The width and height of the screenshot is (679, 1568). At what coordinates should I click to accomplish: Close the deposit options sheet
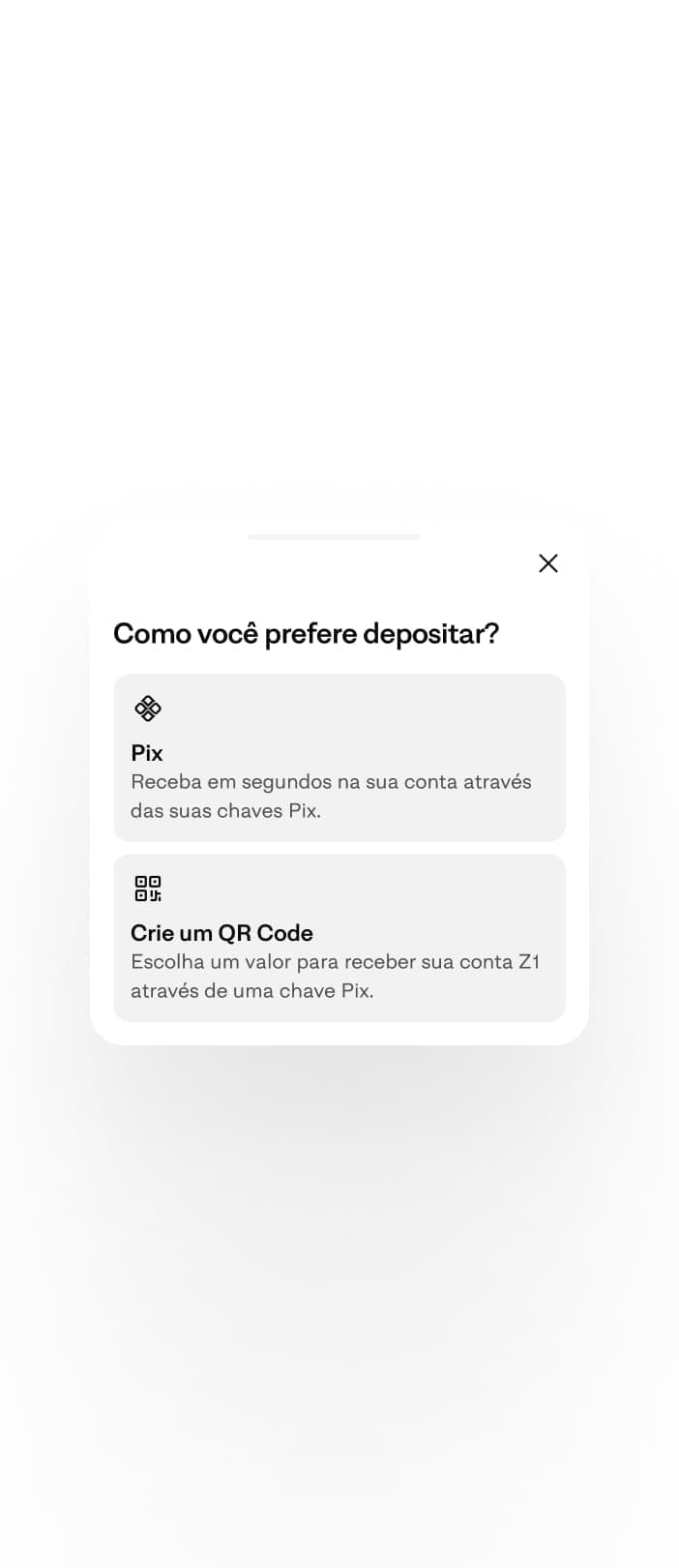[547, 563]
